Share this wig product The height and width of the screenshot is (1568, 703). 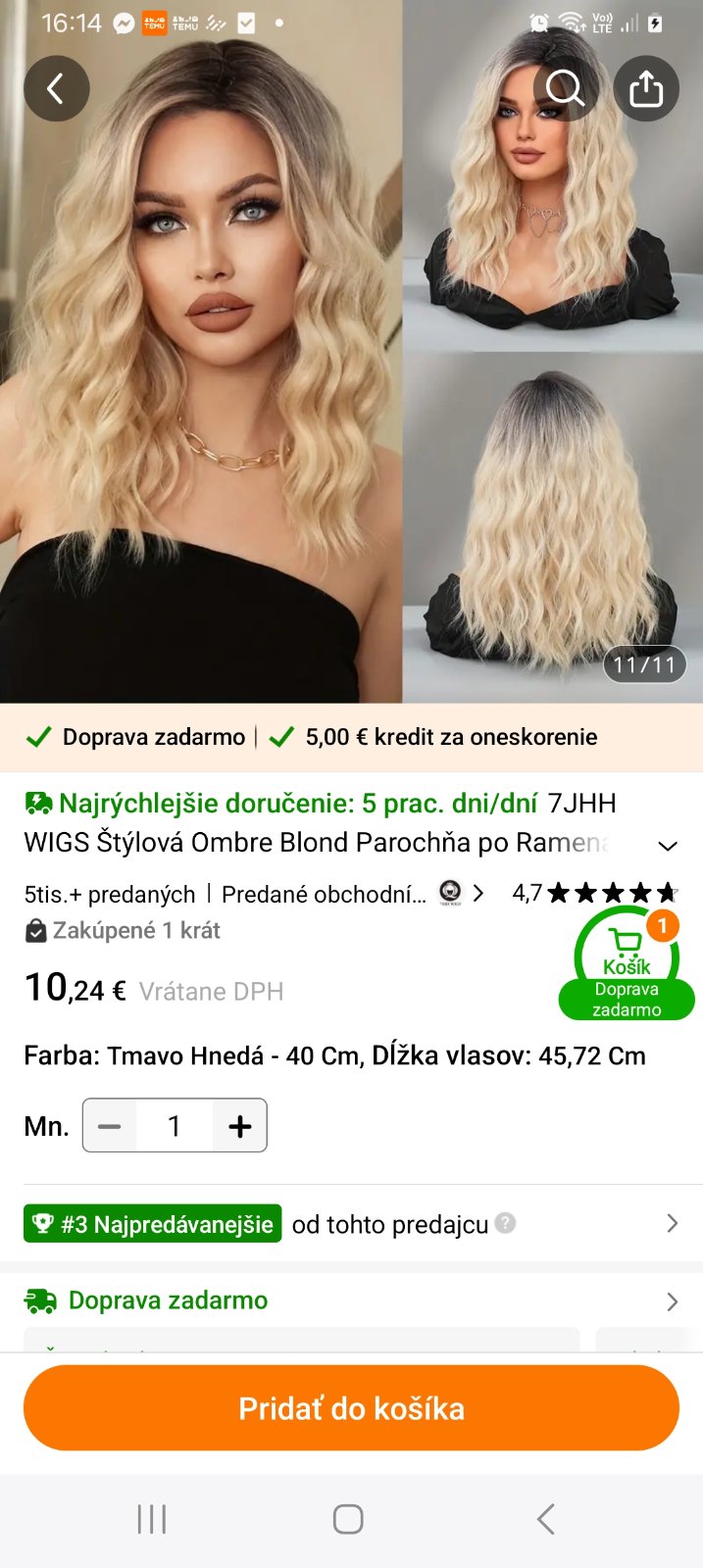point(646,89)
